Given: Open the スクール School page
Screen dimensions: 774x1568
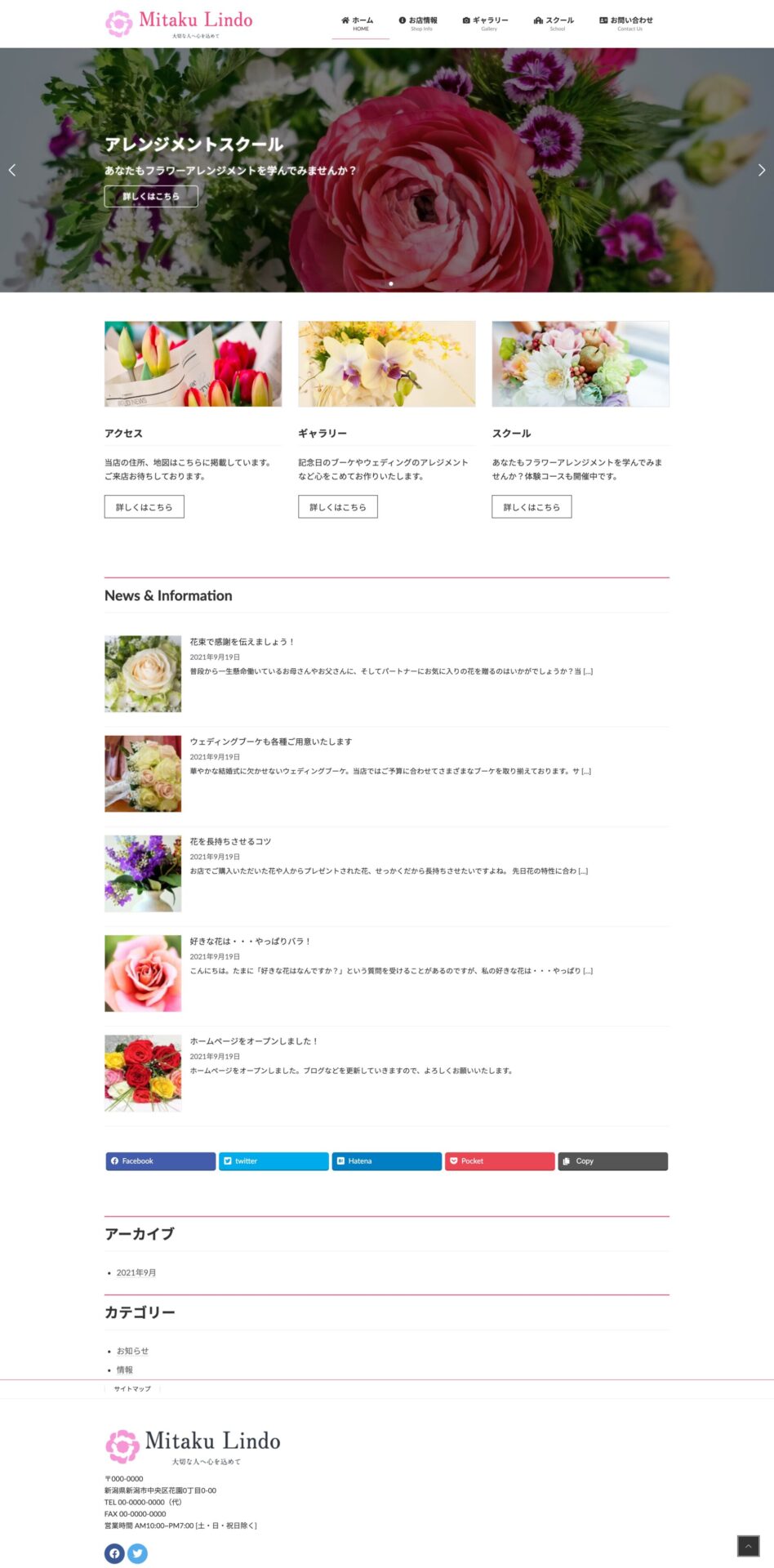Looking at the screenshot, I should click(555, 23).
